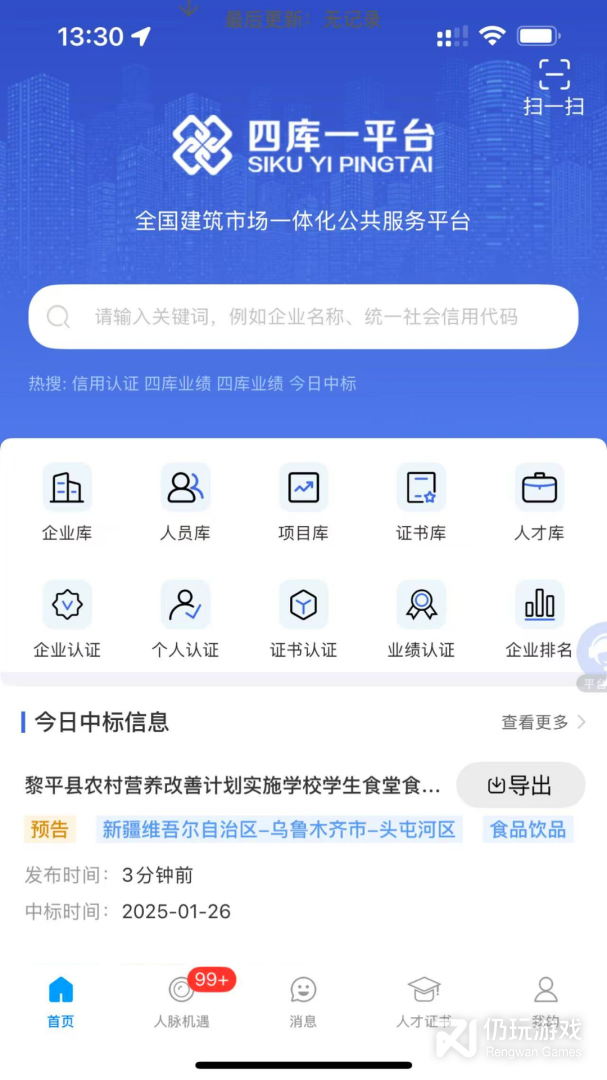Go to 业绩认证 verification
Viewport: 607px width, 1080px height.
[x=421, y=620]
